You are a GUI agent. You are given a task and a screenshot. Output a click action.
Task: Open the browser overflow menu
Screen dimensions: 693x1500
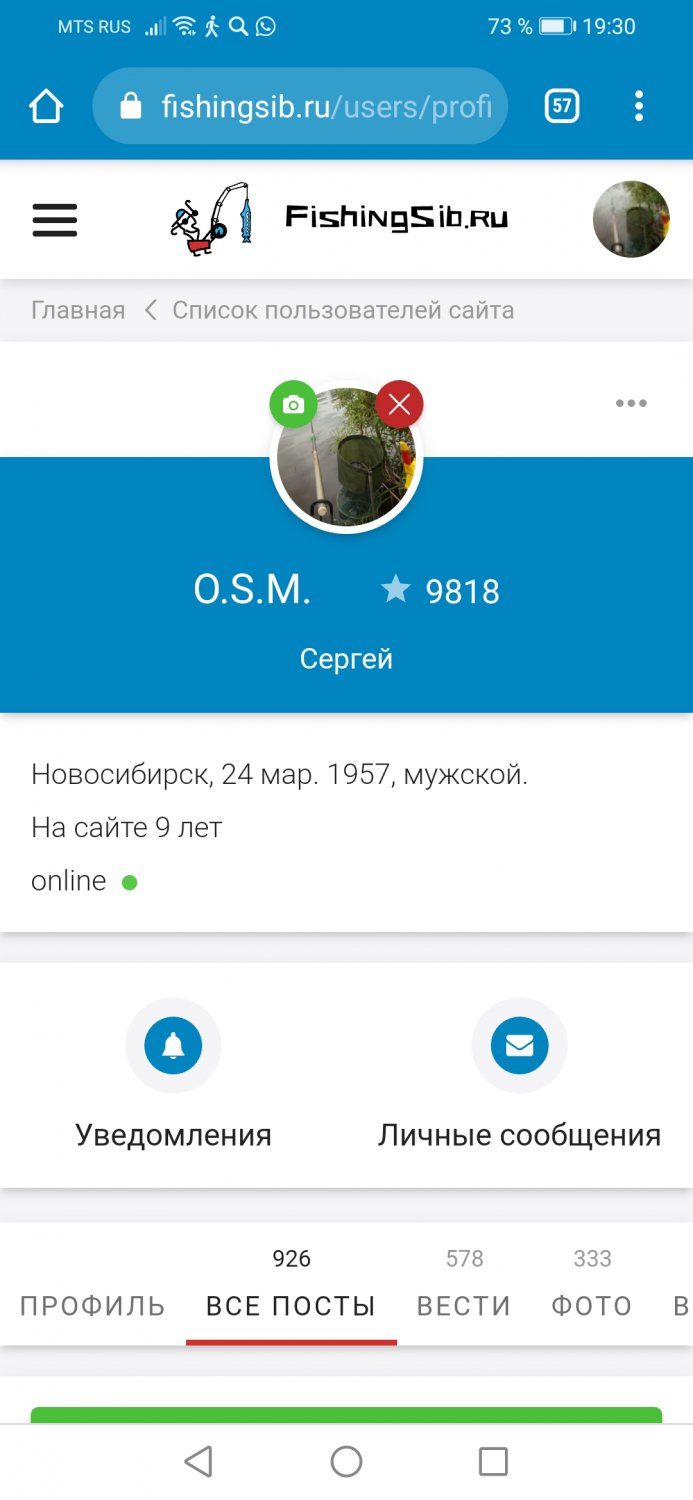pos(639,106)
